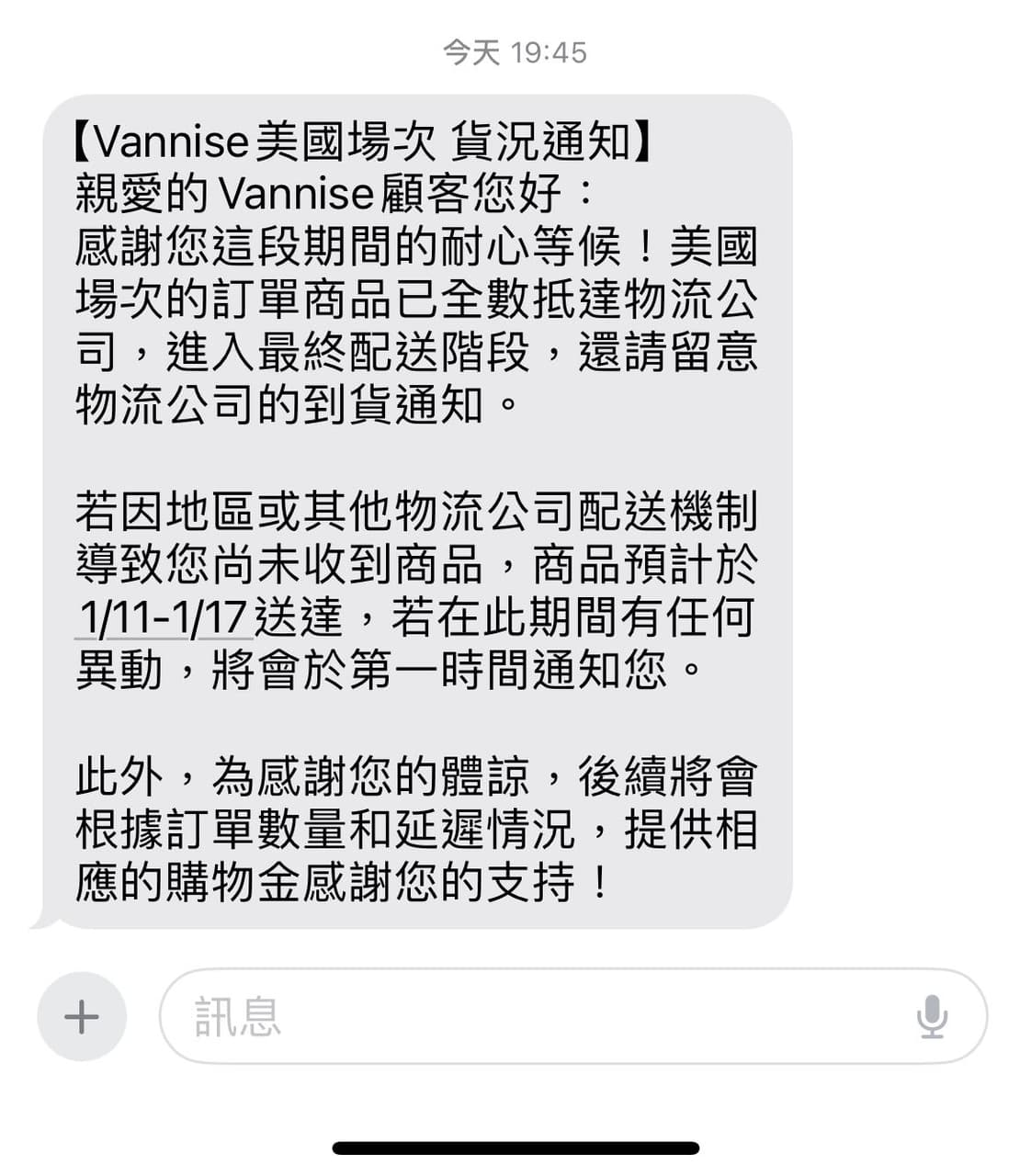Tap the plus icon beside the message field
The width and height of the screenshot is (1031, 1176).
click(x=81, y=1017)
